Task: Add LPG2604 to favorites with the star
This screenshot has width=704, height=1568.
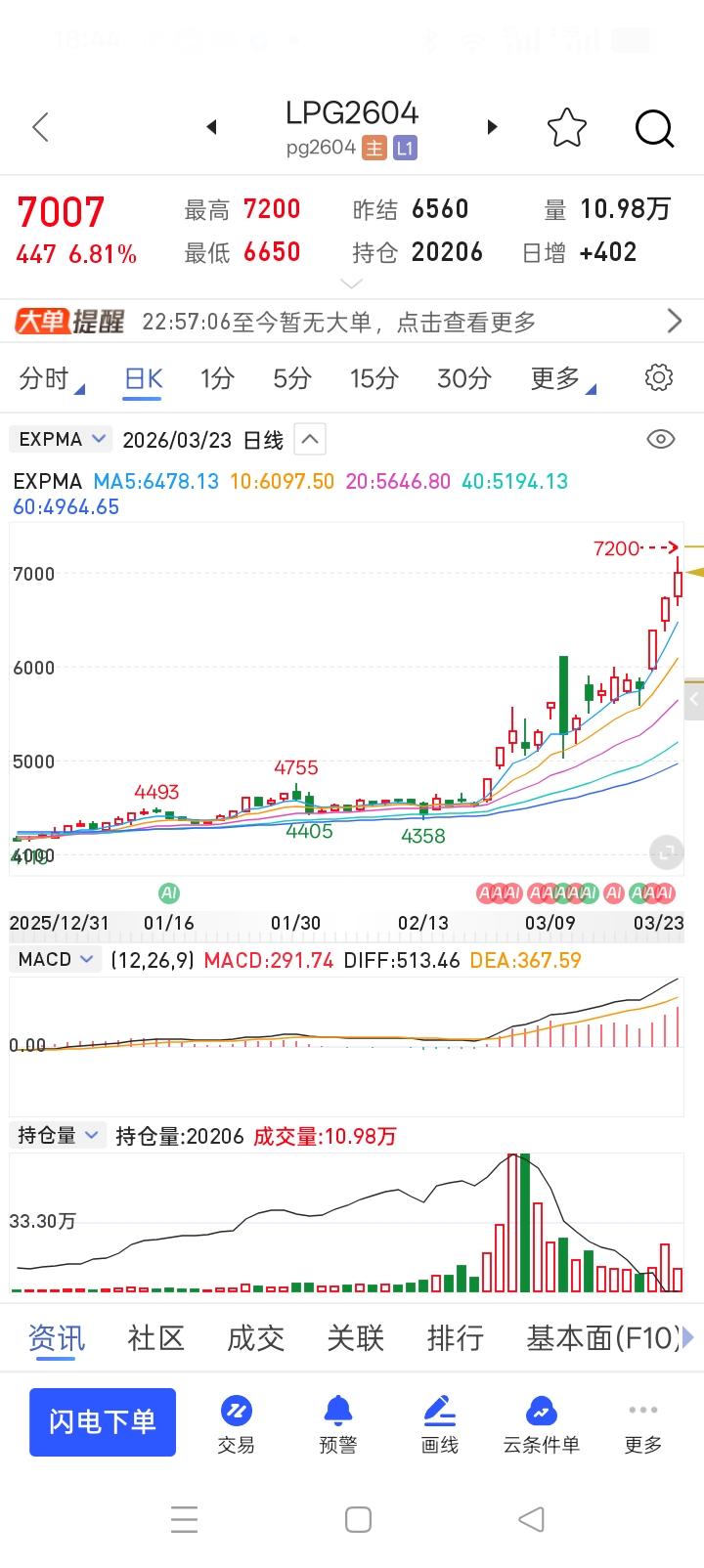Action: (566, 128)
